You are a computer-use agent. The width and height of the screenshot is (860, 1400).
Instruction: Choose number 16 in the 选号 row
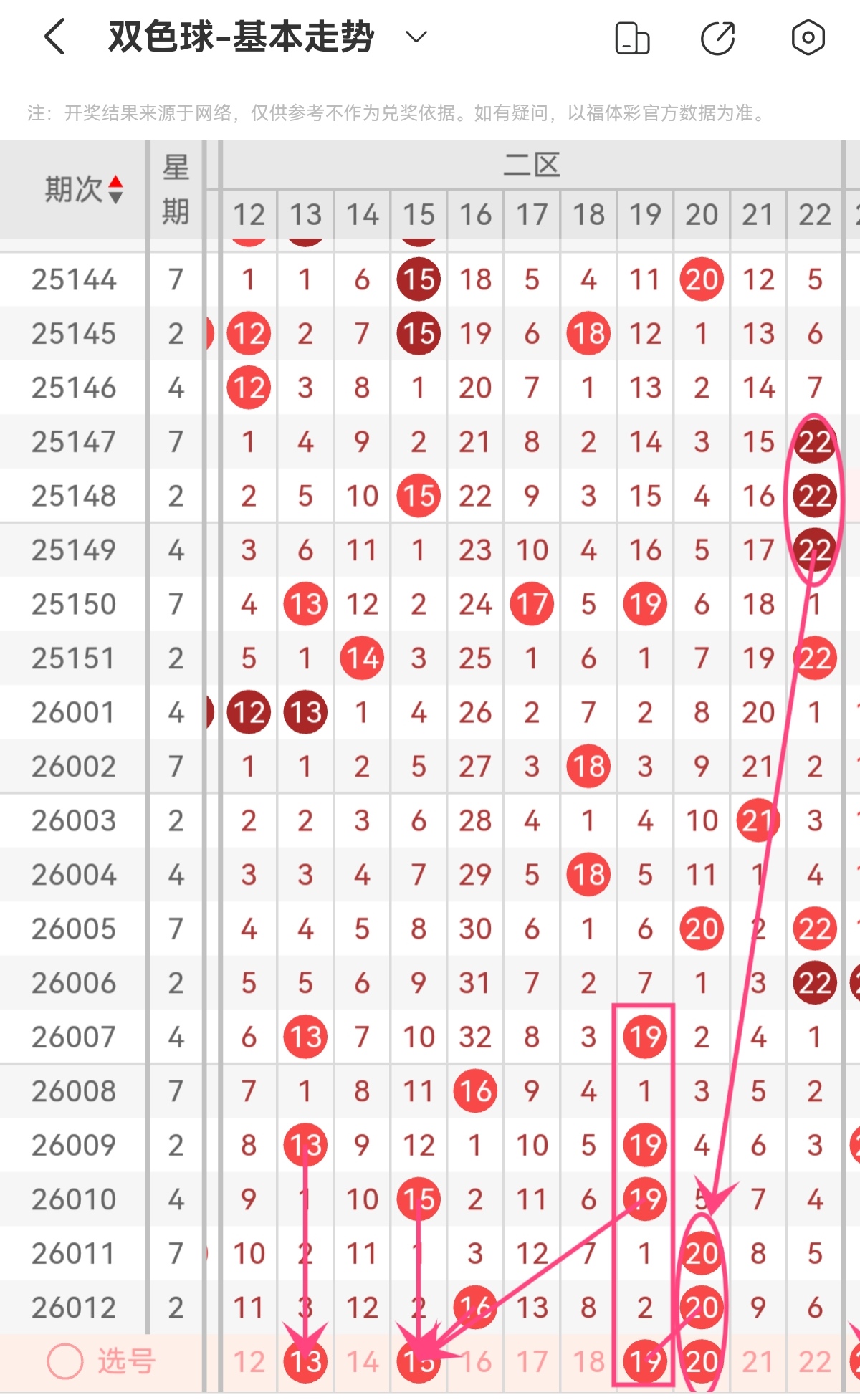(475, 1361)
